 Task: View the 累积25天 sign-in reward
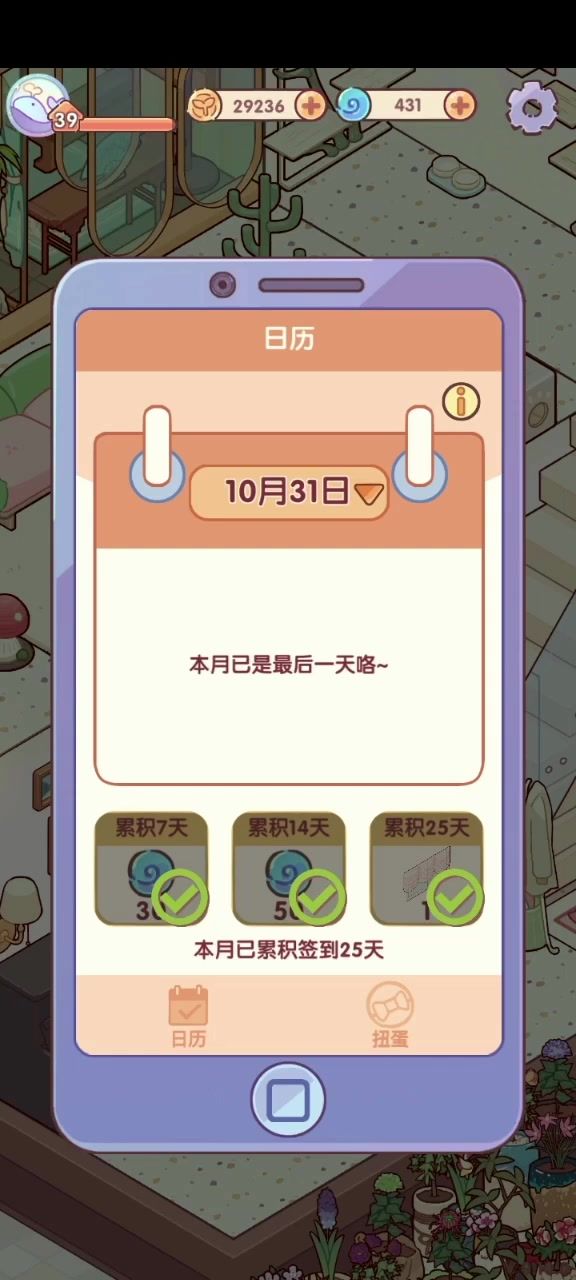click(x=427, y=868)
